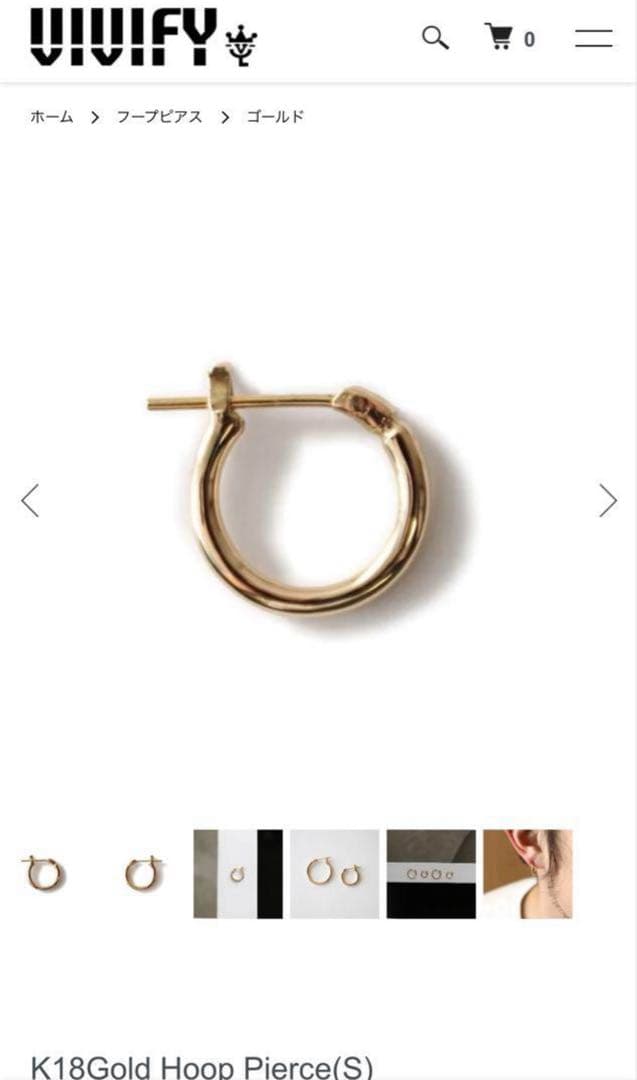Open the hamburger menu

[x=593, y=39]
